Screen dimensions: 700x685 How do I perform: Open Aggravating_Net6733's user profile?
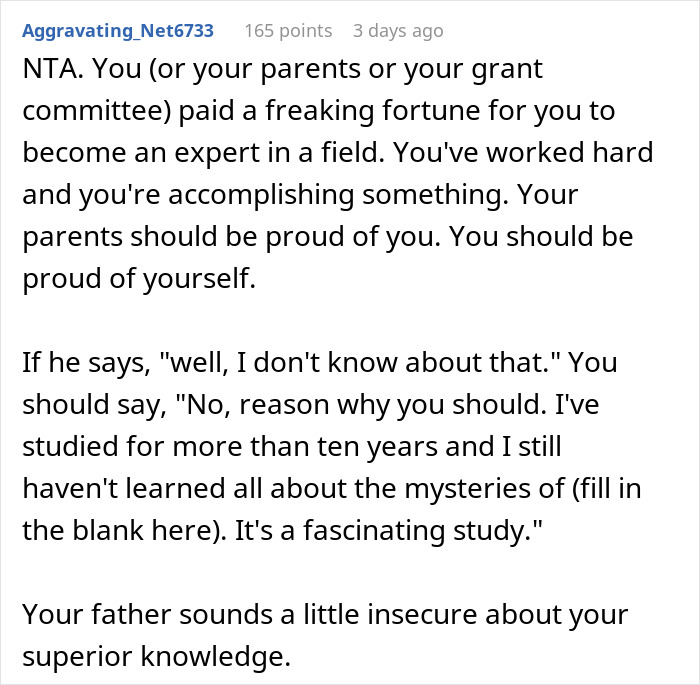point(118,31)
